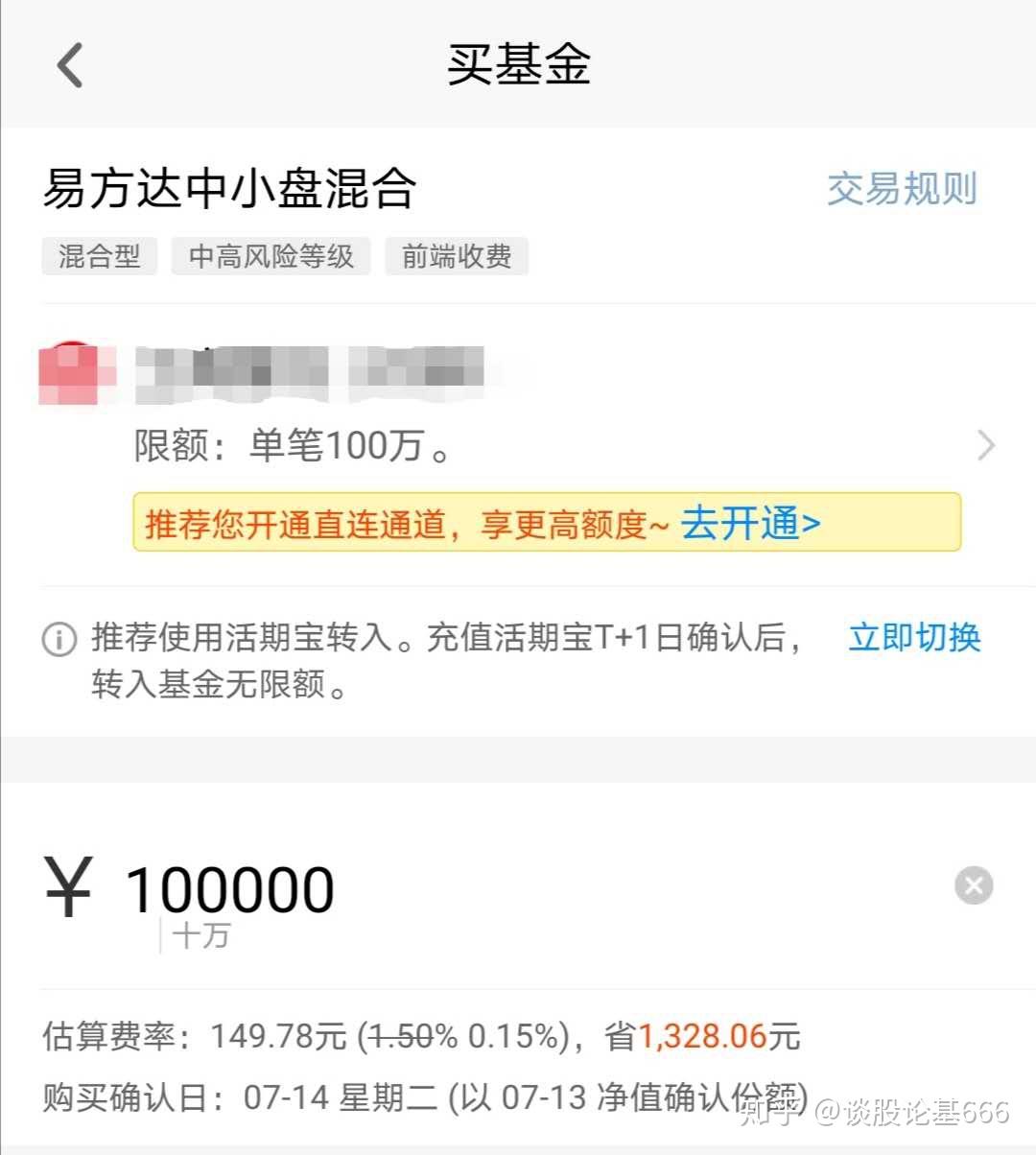The width and height of the screenshot is (1036, 1155).
Task: Tap 立即切换 to switch to 活期宝
Action: (914, 638)
